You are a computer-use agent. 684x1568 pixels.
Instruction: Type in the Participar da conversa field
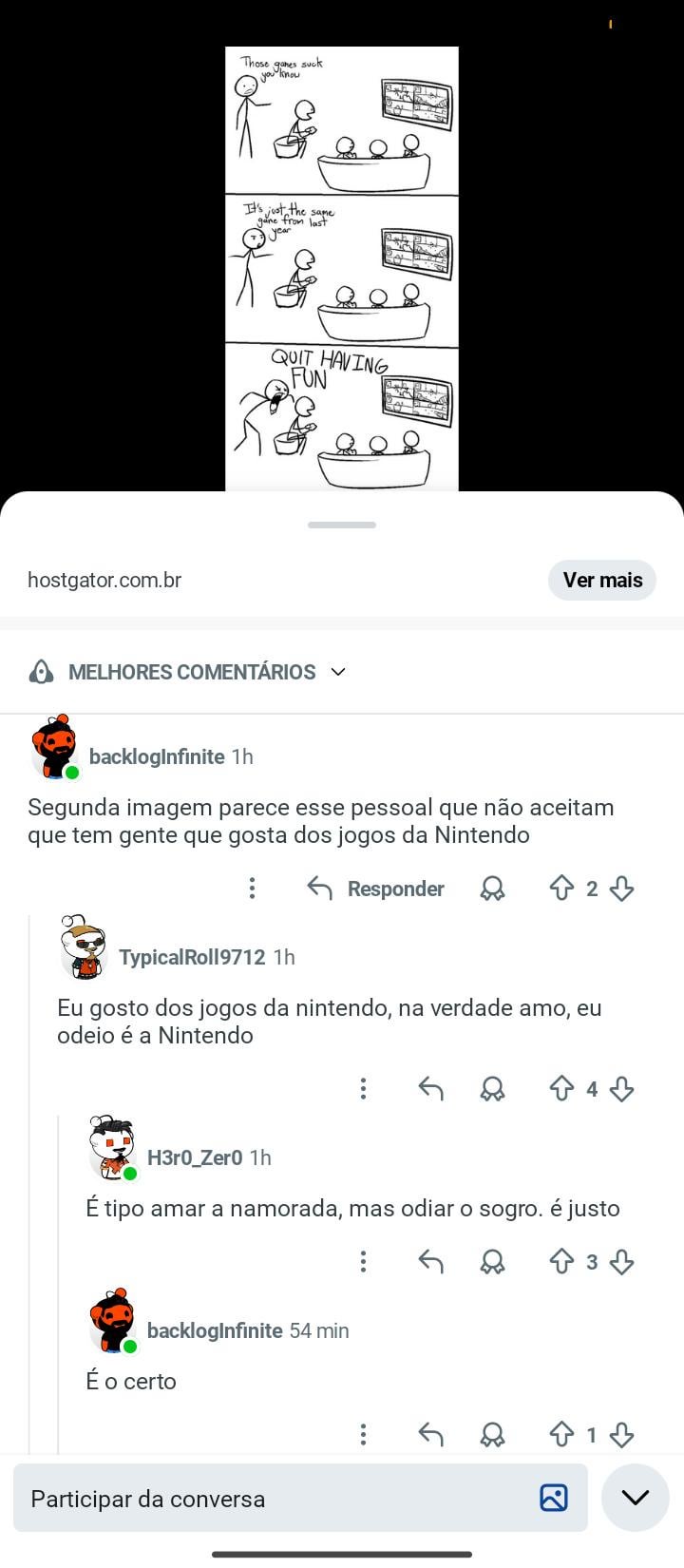[275, 1499]
